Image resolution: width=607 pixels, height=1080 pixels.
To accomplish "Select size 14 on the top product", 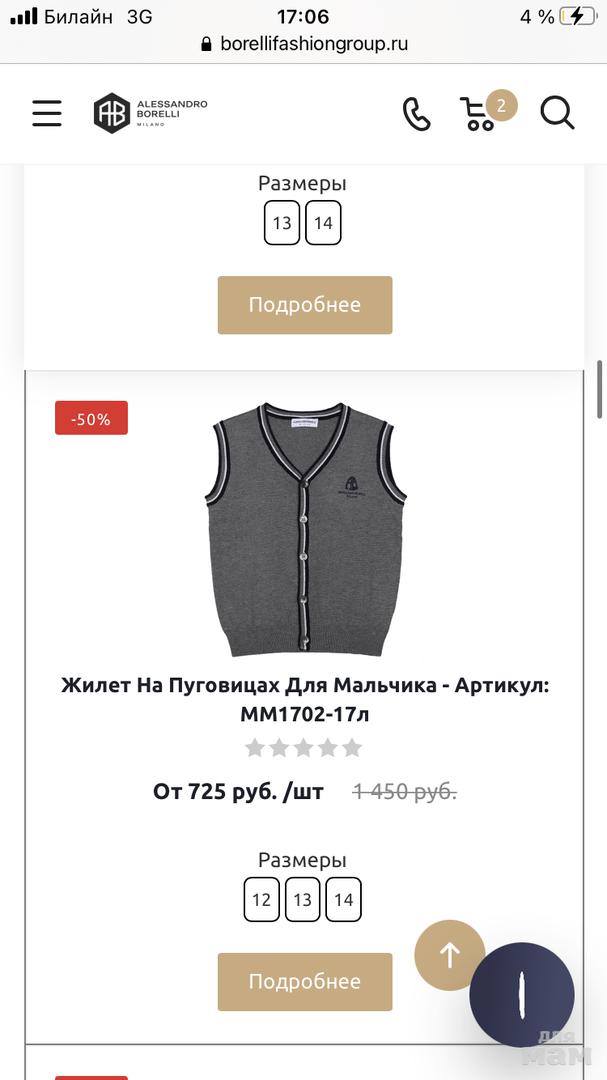I will tap(323, 223).
